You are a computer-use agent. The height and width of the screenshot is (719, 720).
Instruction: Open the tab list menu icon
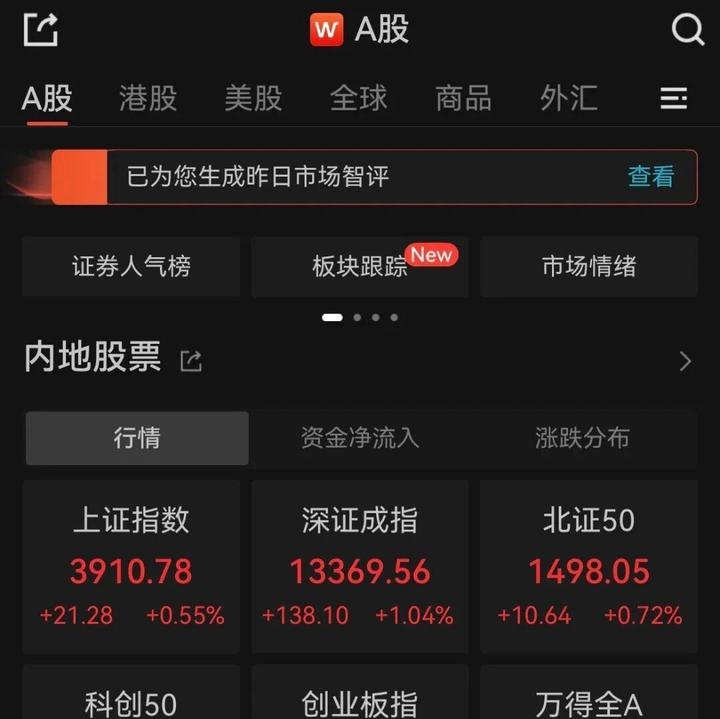(x=674, y=98)
